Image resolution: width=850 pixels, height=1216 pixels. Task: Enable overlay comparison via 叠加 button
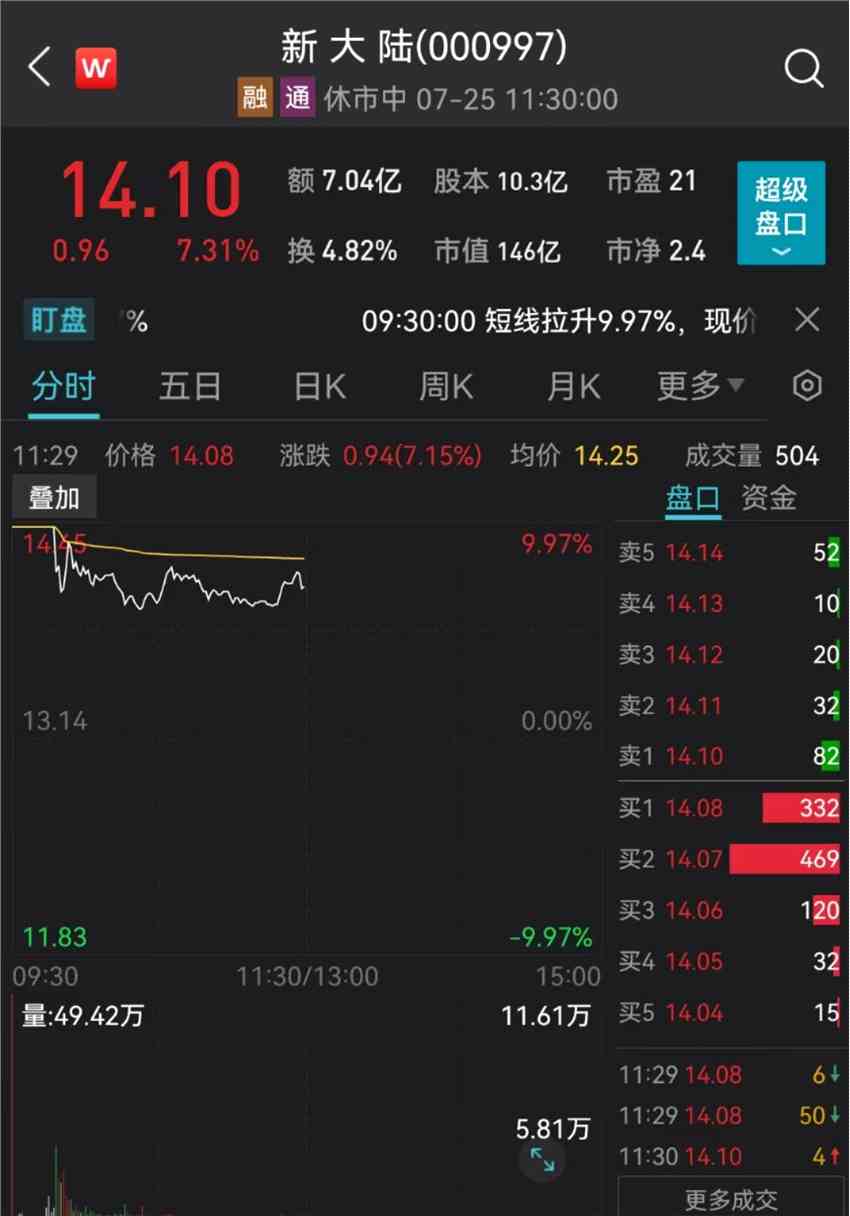55,497
